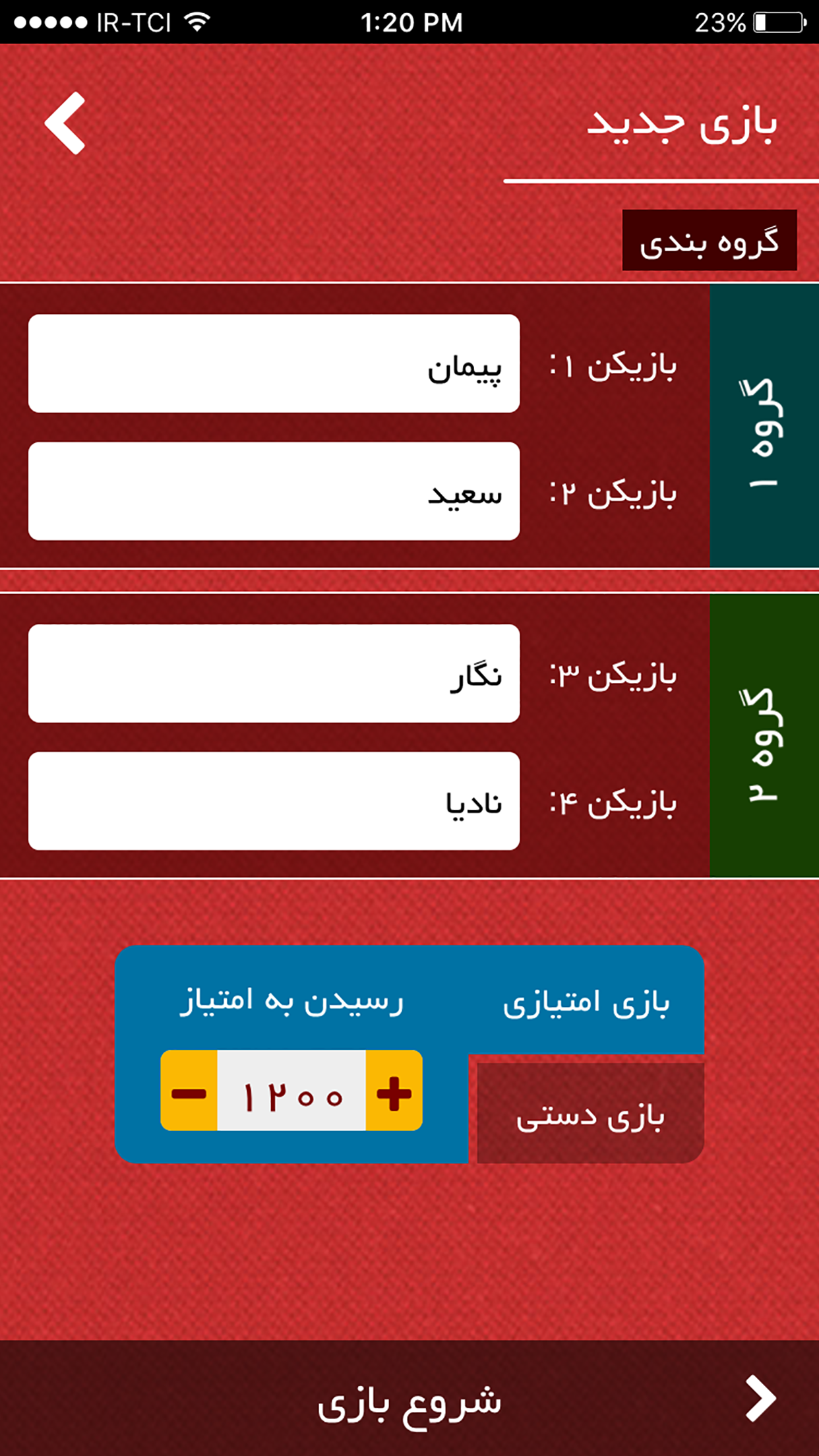Start the game with شروع بازی
This screenshot has height=1456, width=819.
click(x=409, y=1399)
